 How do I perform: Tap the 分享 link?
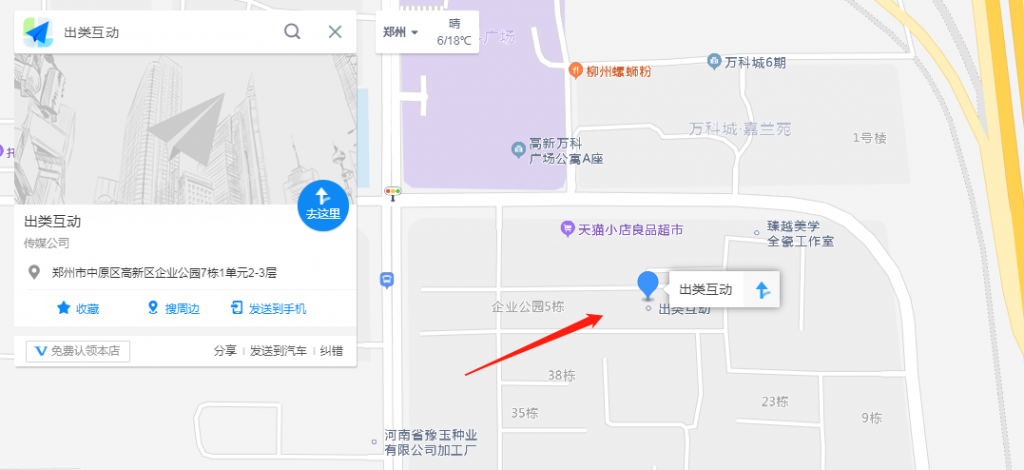point(225,351)
